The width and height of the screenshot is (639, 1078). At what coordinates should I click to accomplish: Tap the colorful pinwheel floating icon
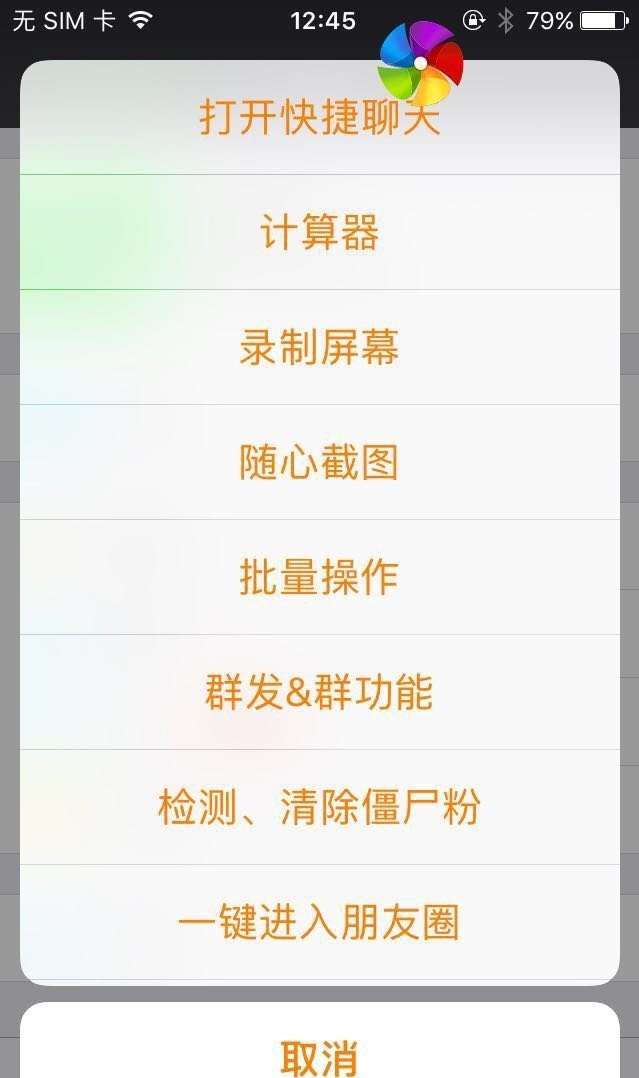point(421,63)
